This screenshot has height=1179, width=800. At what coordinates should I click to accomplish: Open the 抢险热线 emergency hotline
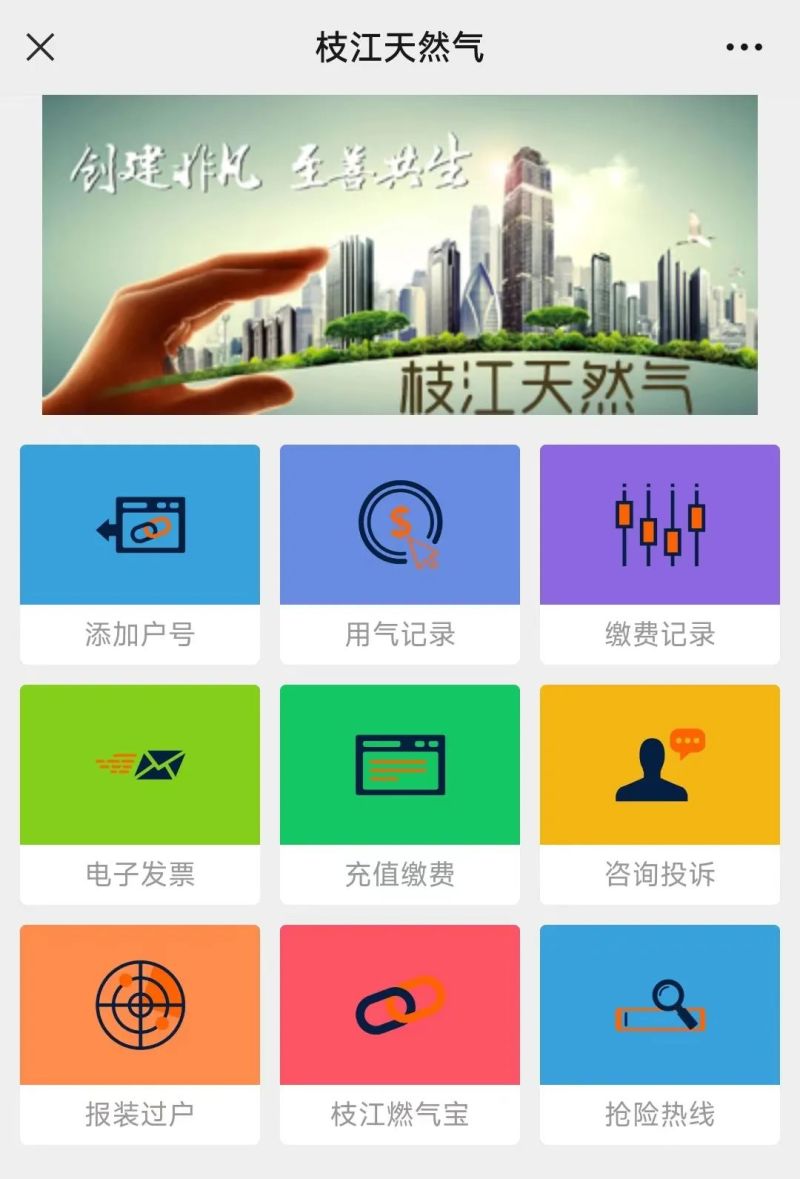[x=660, y=1034]
